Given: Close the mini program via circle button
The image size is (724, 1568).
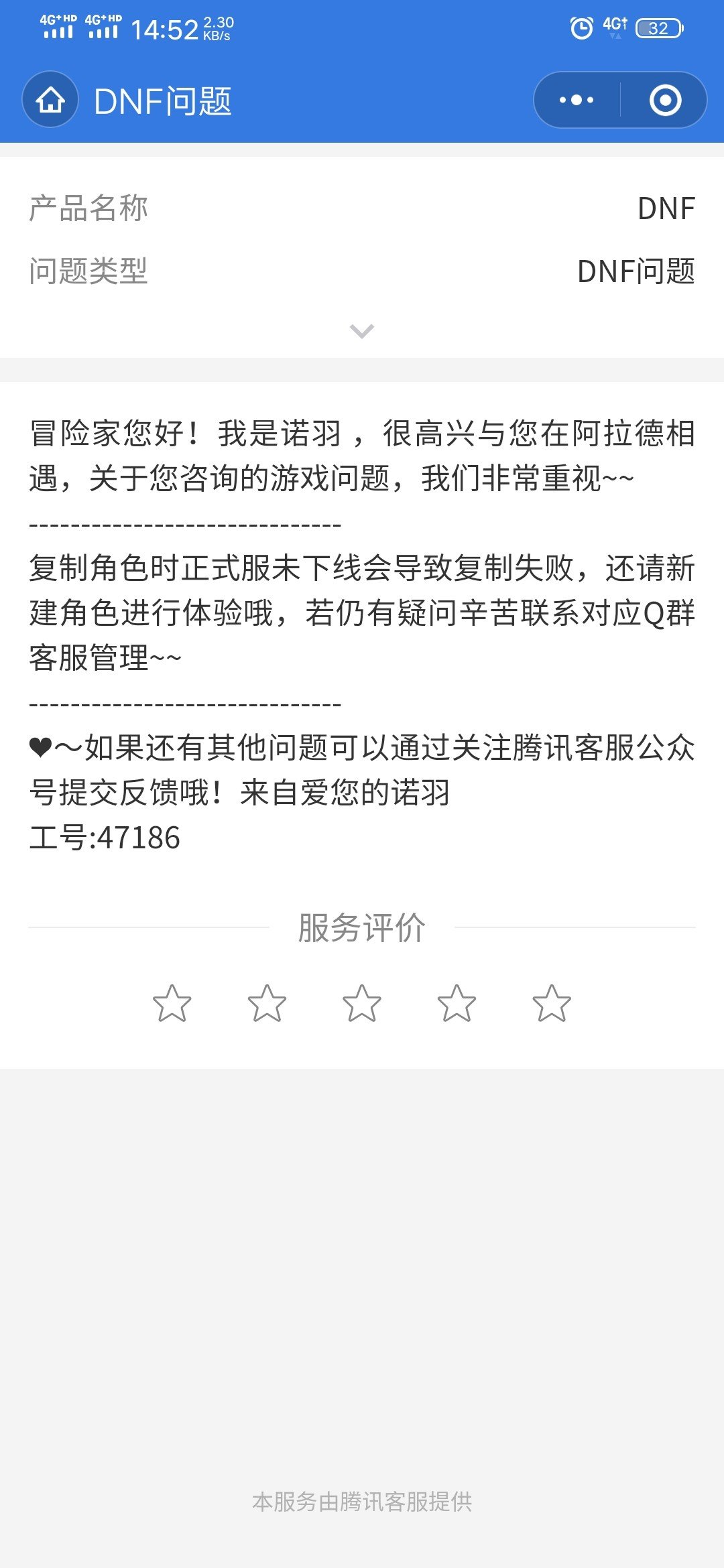Looking at the screenshot, I should tap(665, 100).
